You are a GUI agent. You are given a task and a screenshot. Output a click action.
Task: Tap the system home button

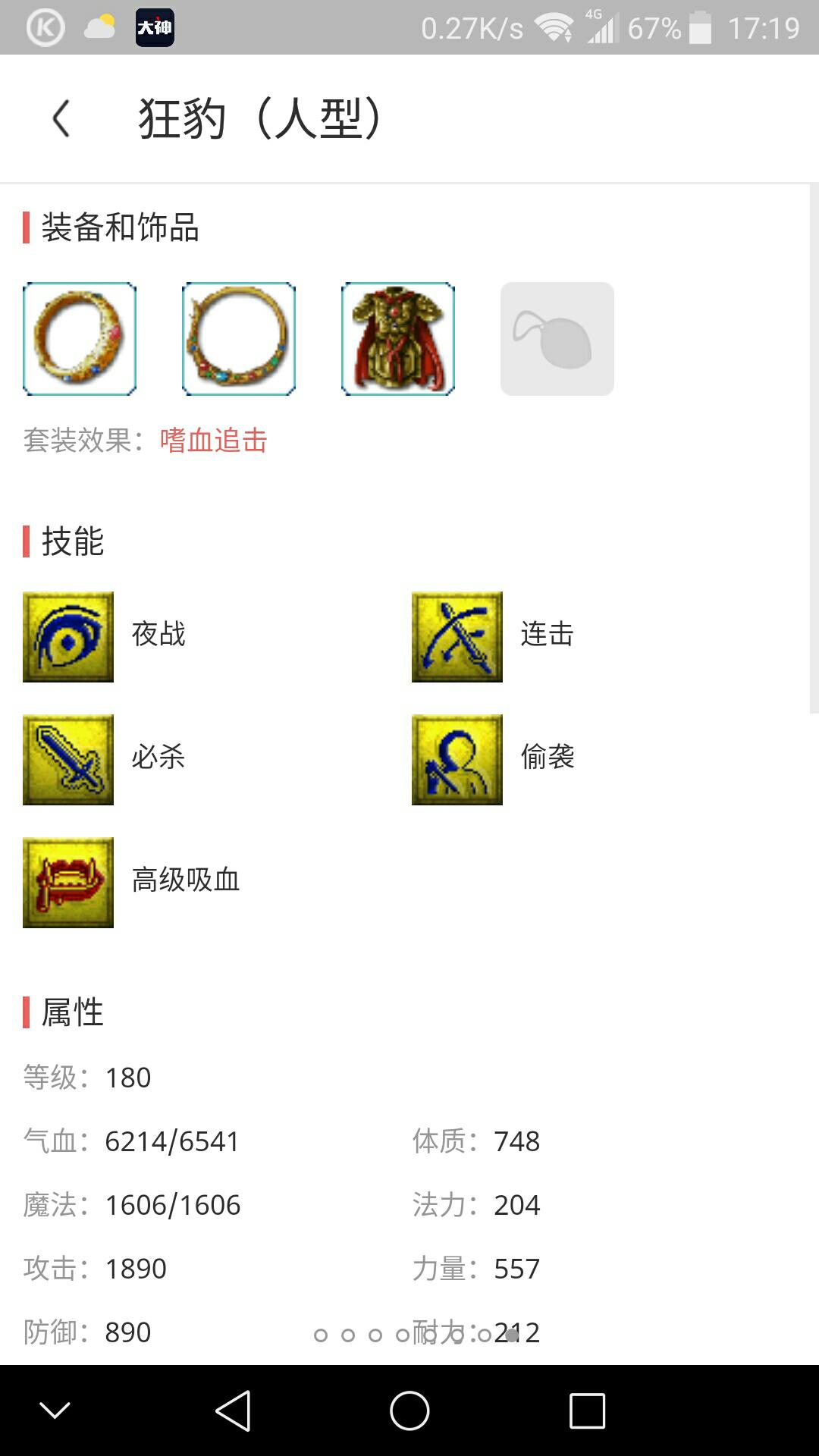409,1411
